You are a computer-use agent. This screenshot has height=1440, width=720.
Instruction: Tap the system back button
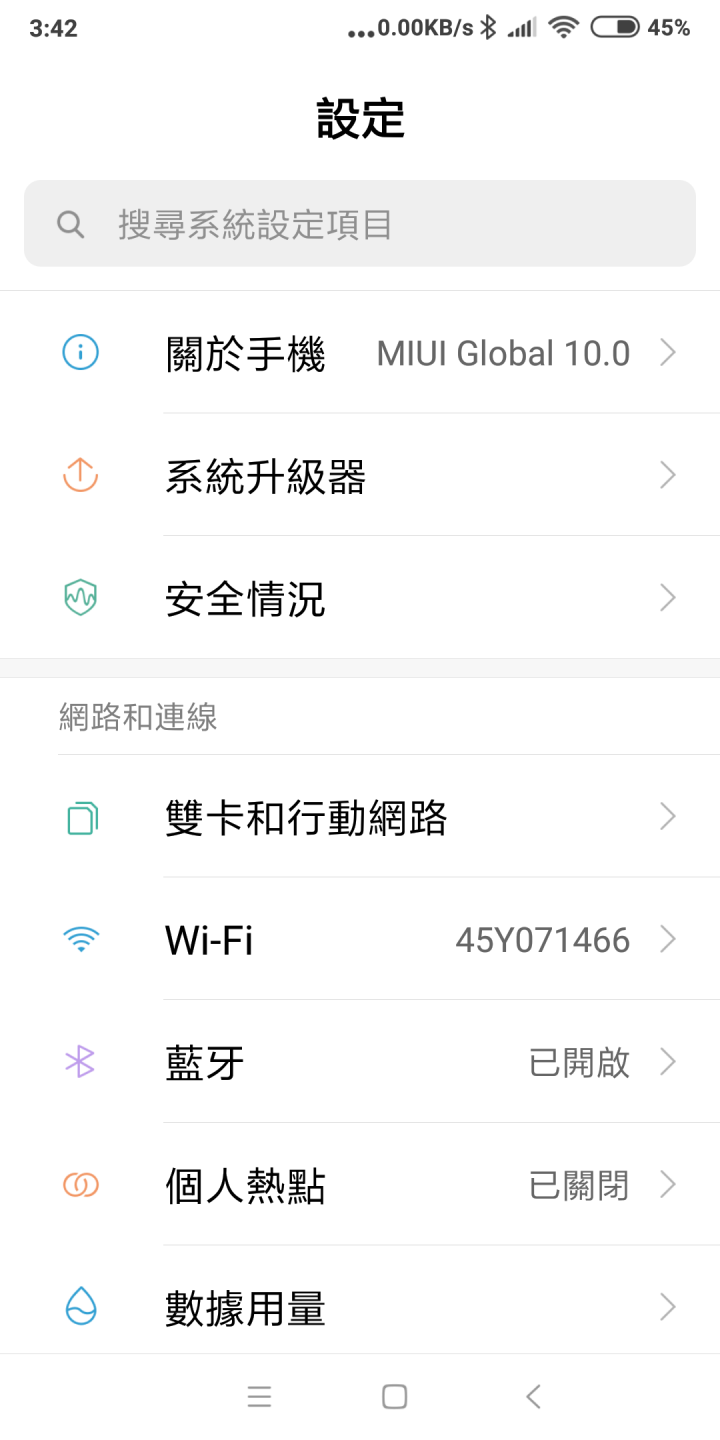tap(533, 1397)
